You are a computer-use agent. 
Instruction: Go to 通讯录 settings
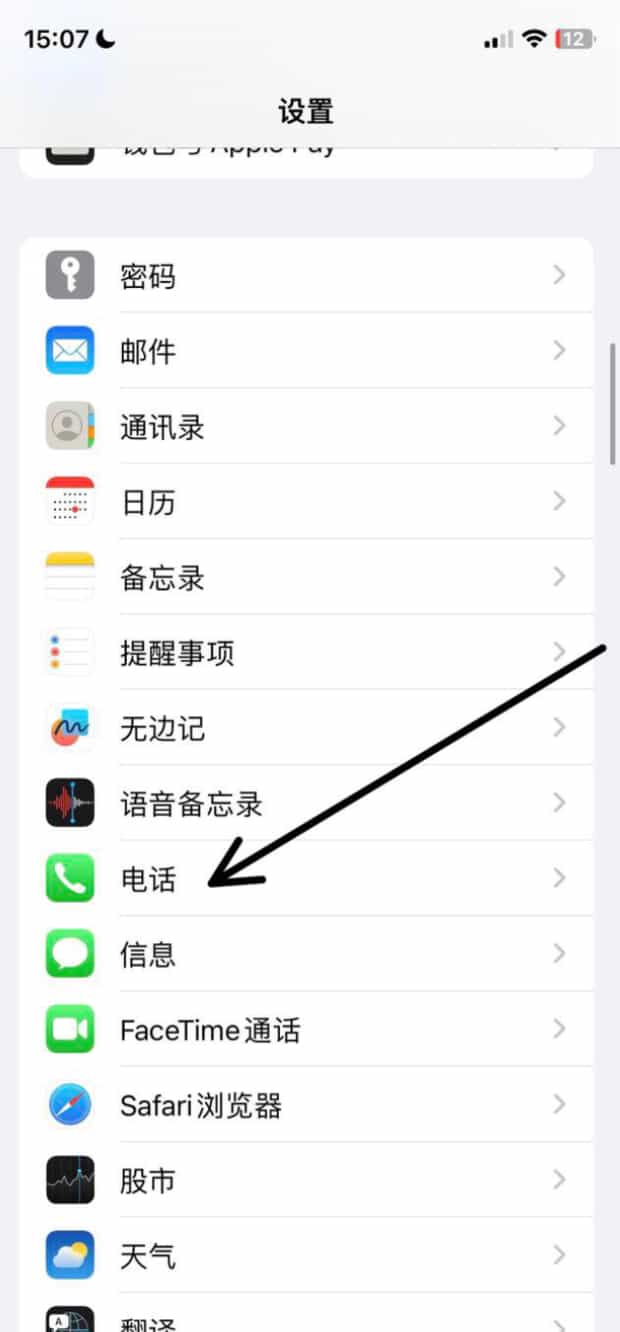click(306, 427)
